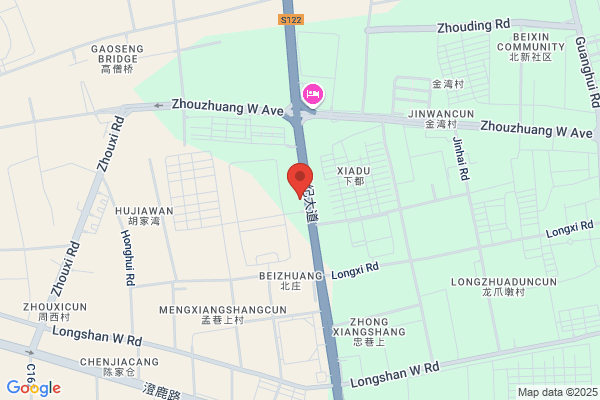Open the pink hotel marker on the map
The image size is (600, 400).
click(x=313, y=95)
